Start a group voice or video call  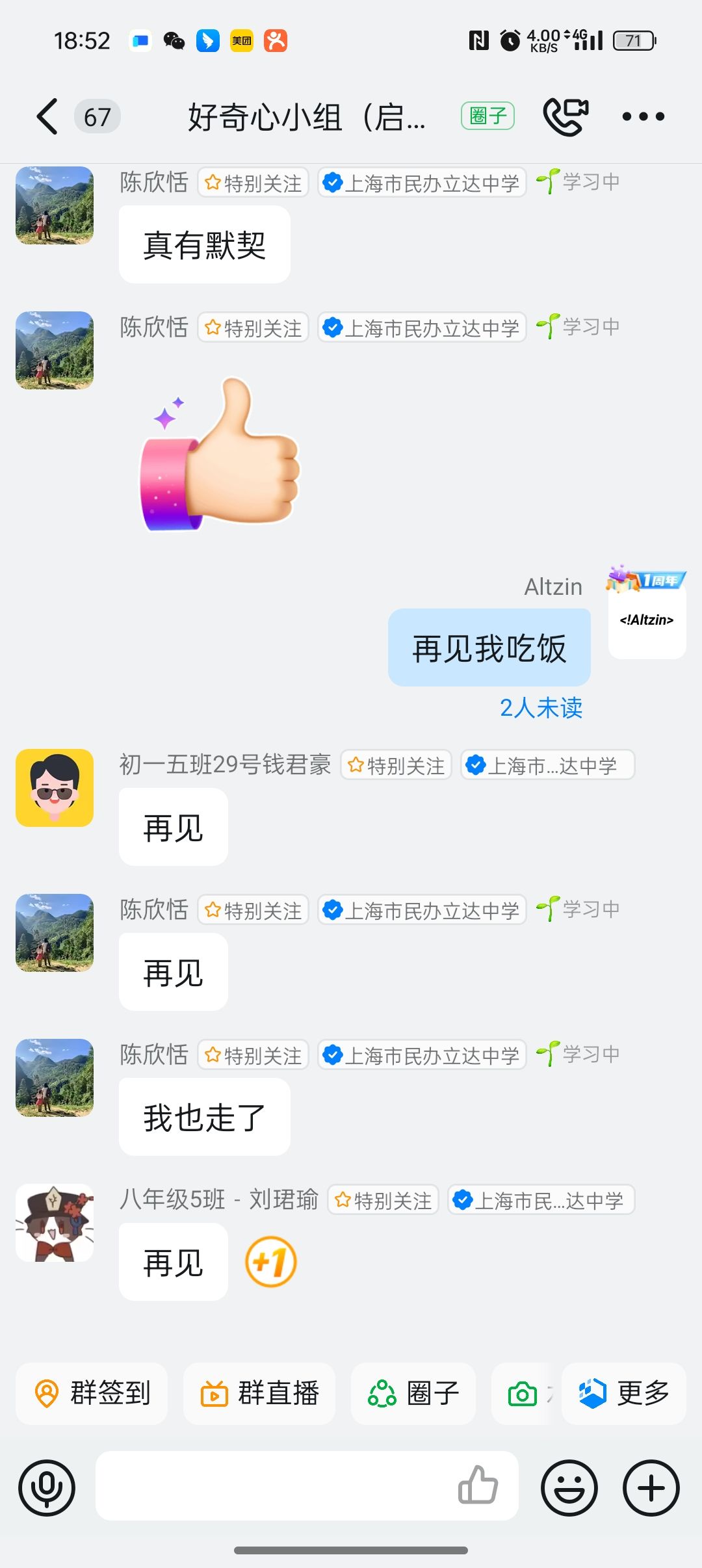[565, 116]
